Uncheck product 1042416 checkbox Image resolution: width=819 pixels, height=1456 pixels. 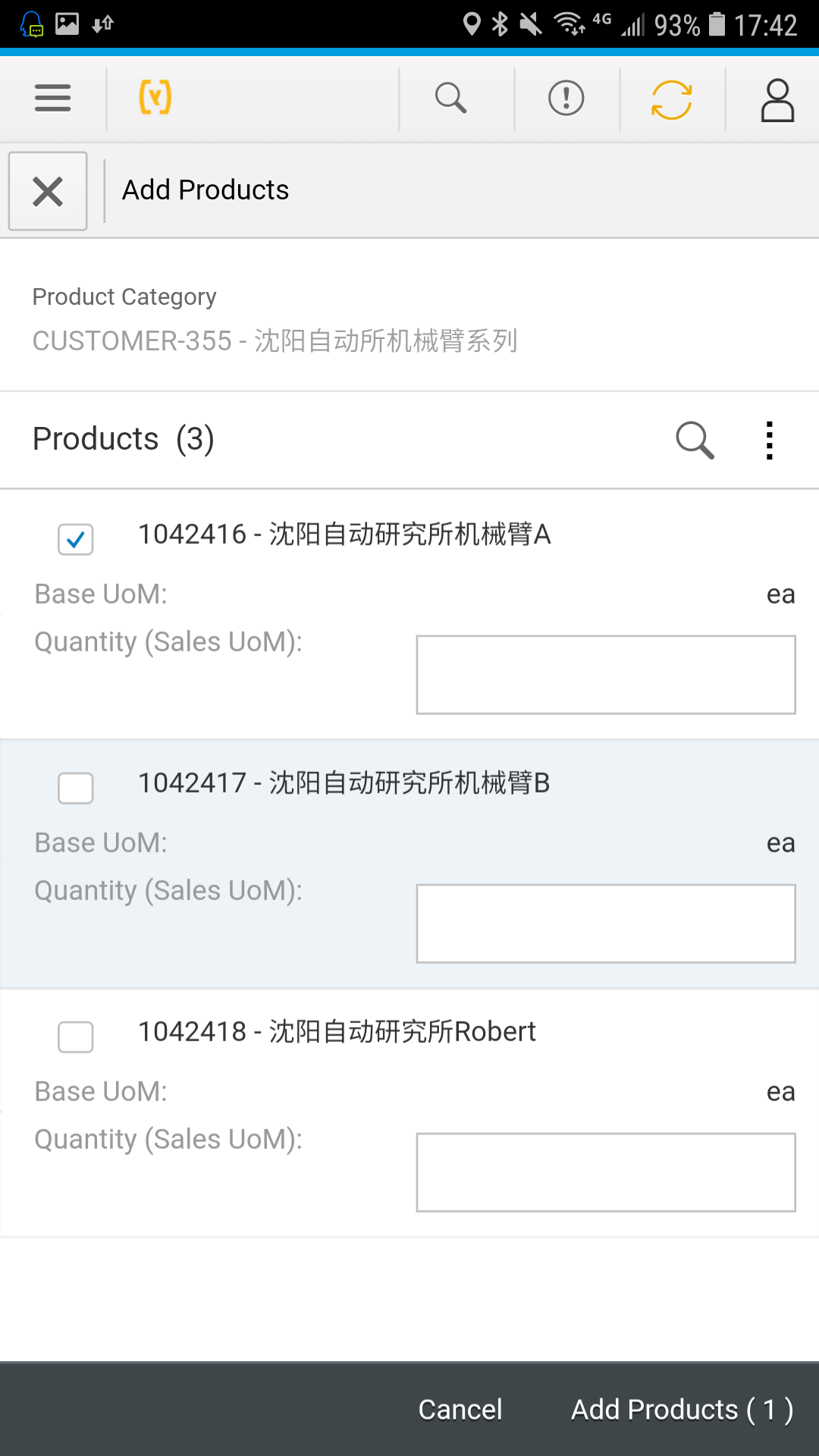[x=76, y=539]
